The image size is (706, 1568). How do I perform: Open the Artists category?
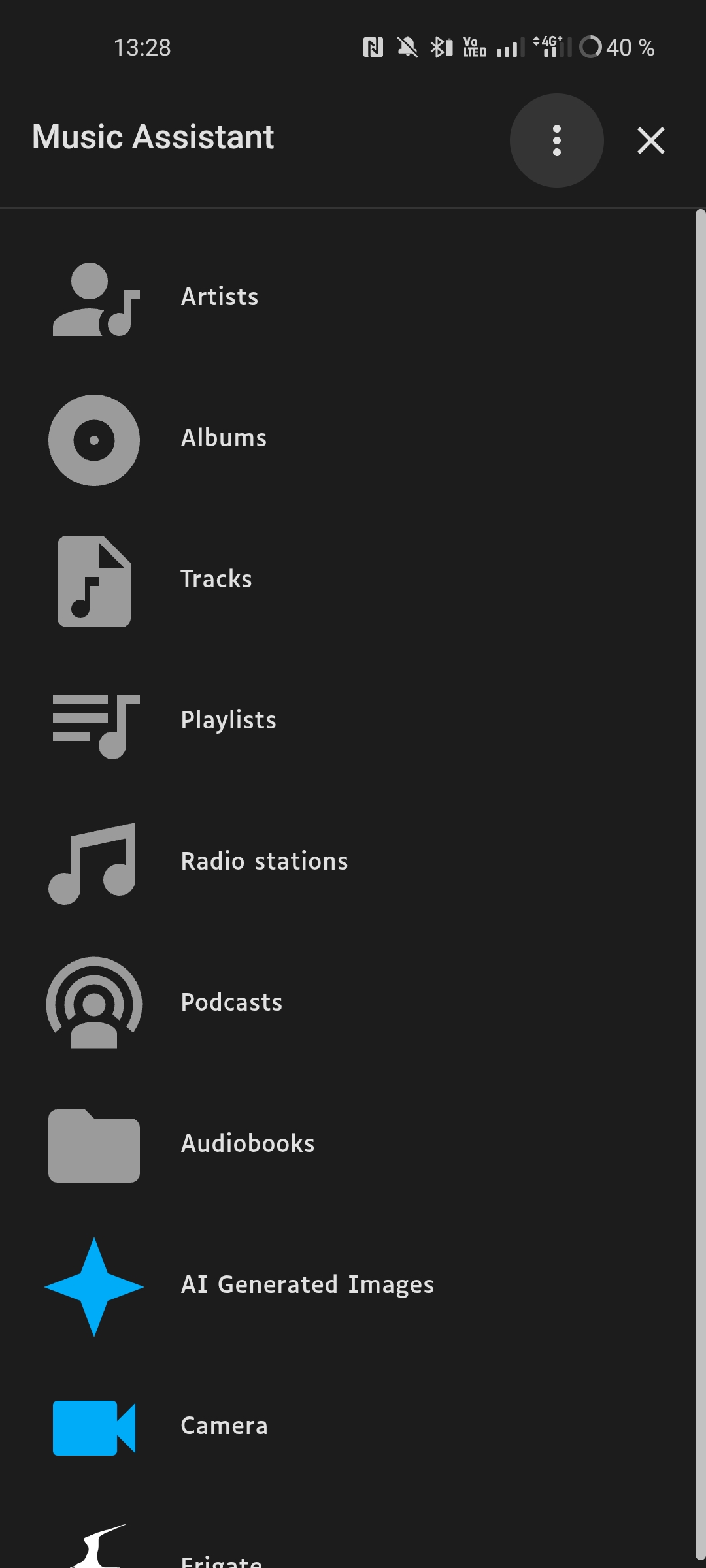point(220,297)
